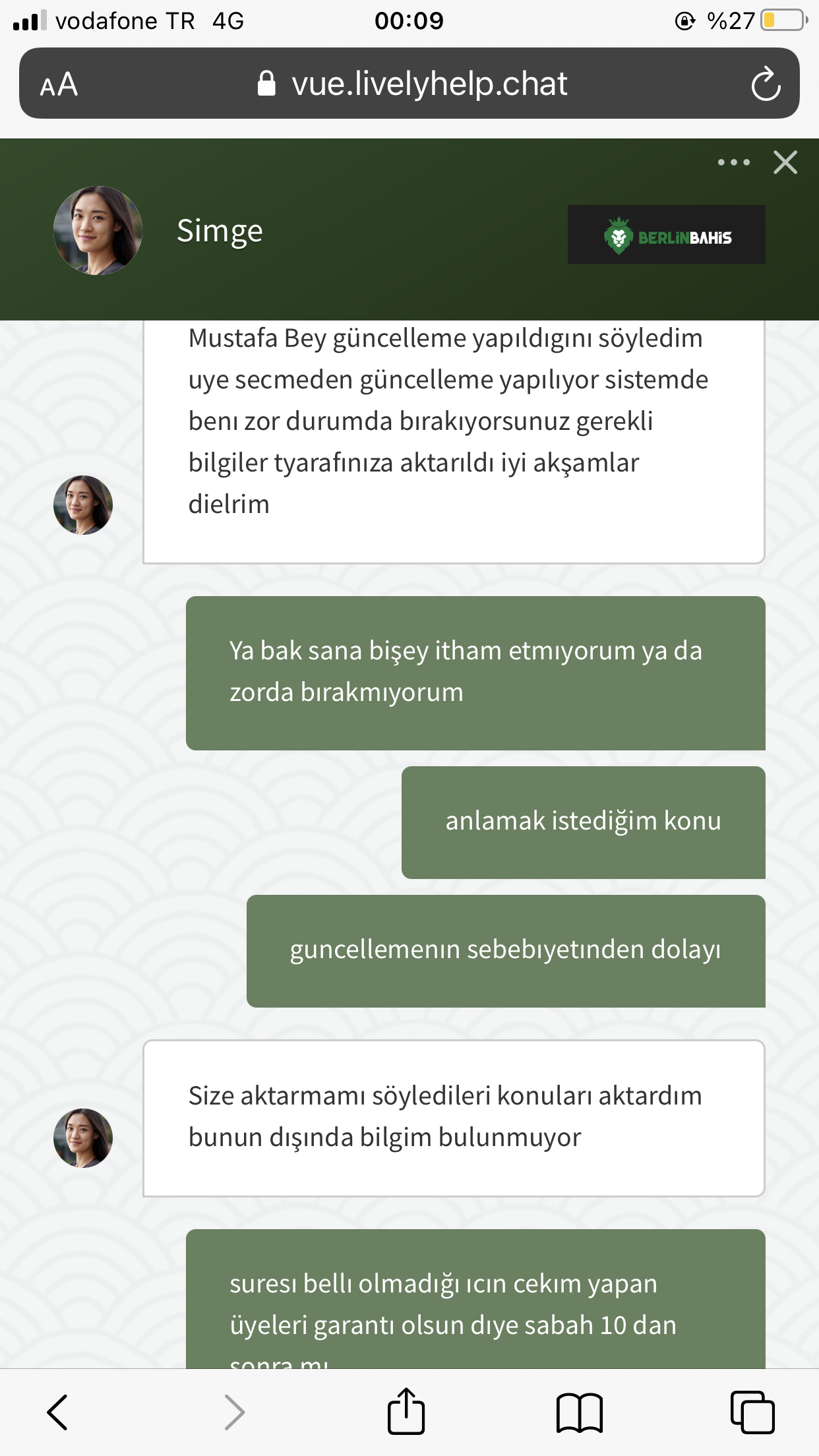Go back to the previous page
819x1456 pixels.
57,1412
